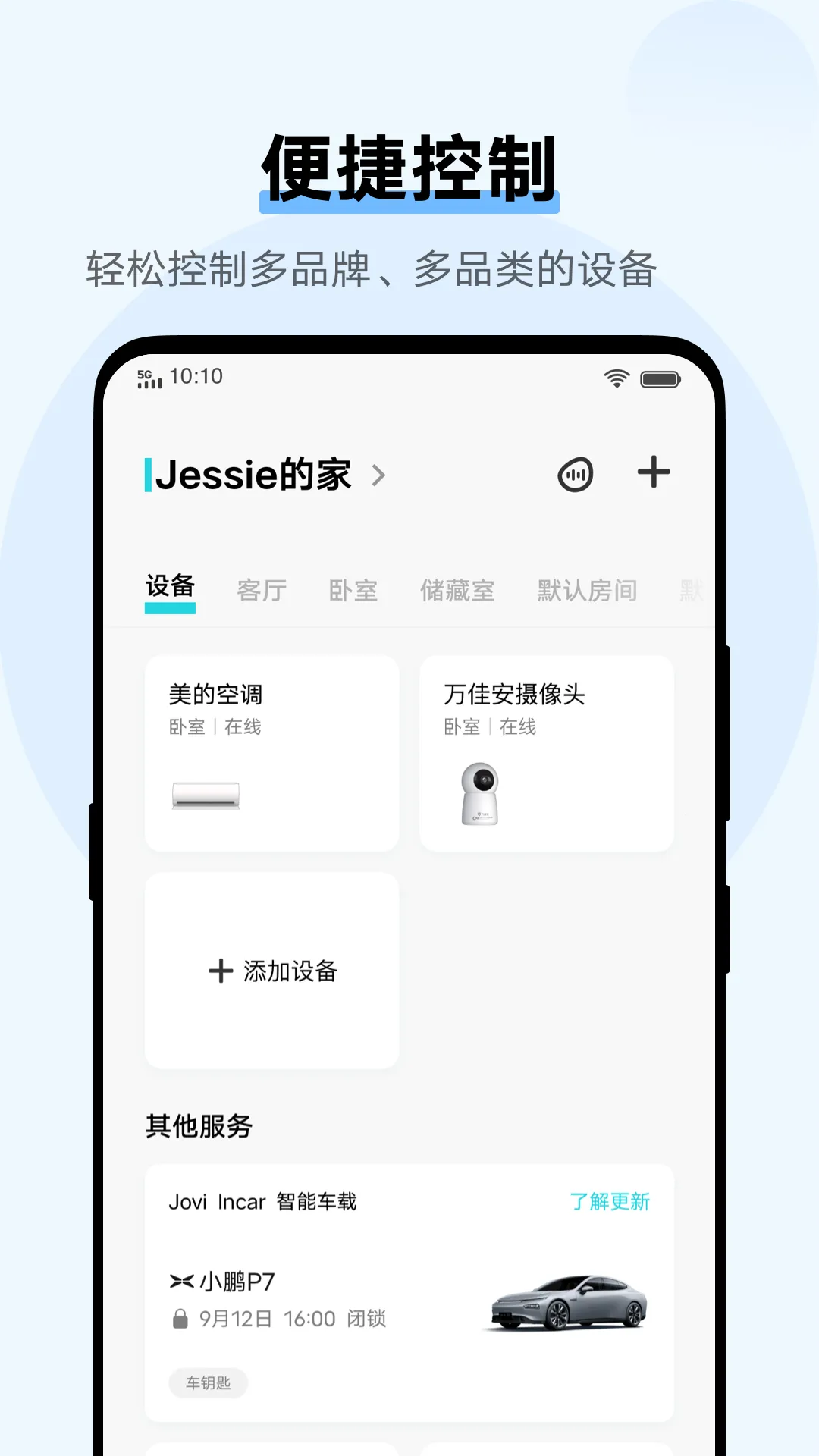Tap the Wi-Fi icon in the status bar
Viewport: 819px width, 1456px height.
pyautogui.click(x=614, y=377)
